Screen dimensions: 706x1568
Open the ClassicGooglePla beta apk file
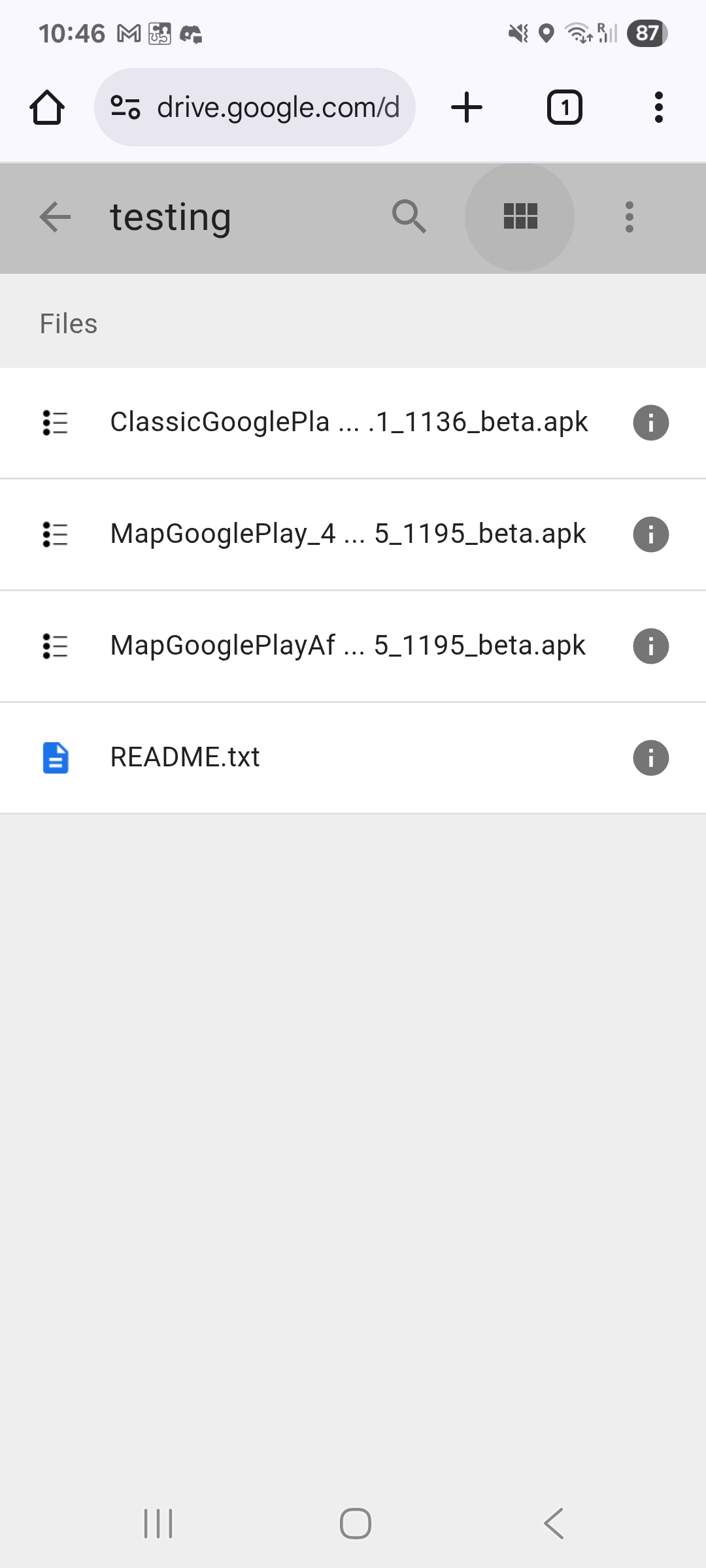point(348,423)
